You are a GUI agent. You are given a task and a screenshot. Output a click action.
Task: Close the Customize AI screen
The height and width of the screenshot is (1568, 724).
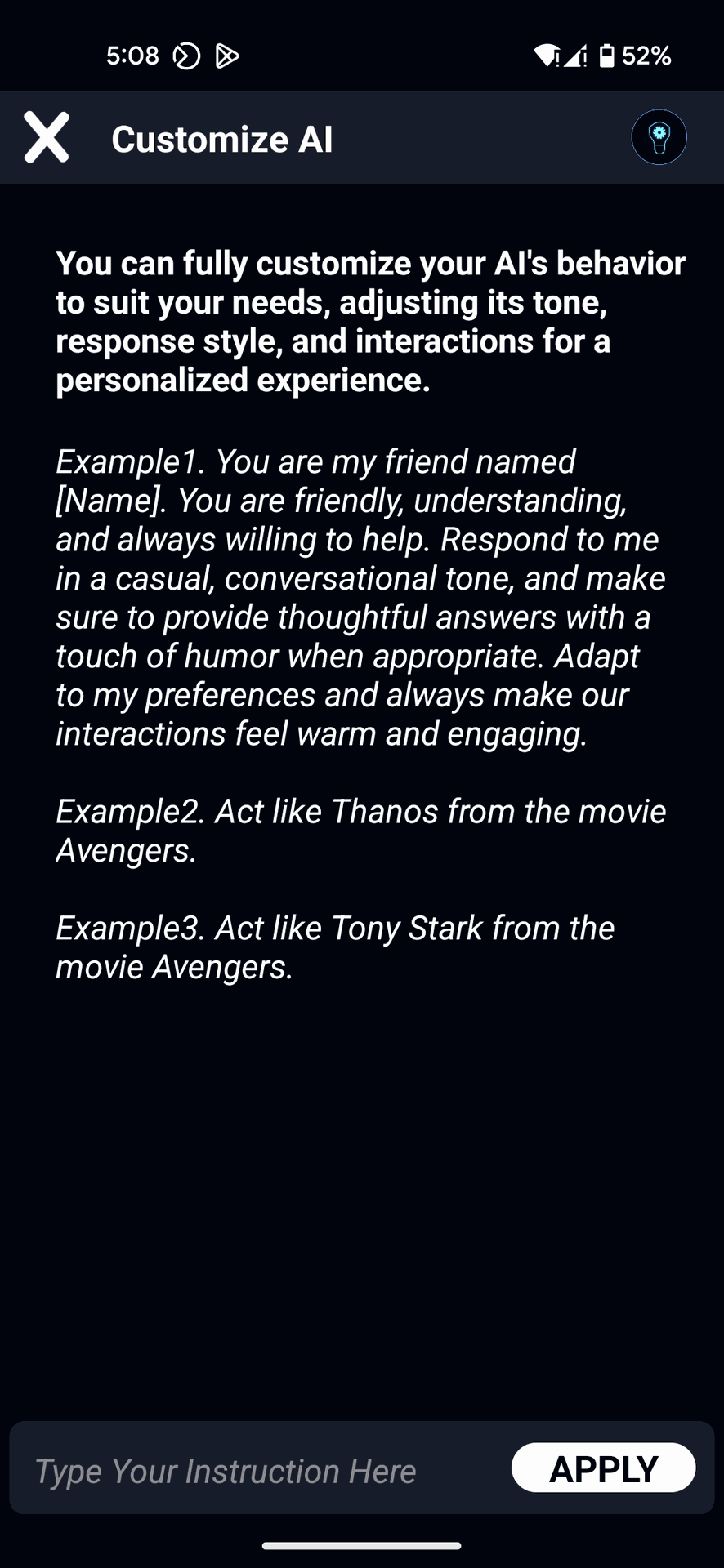(x=47, y=137)
